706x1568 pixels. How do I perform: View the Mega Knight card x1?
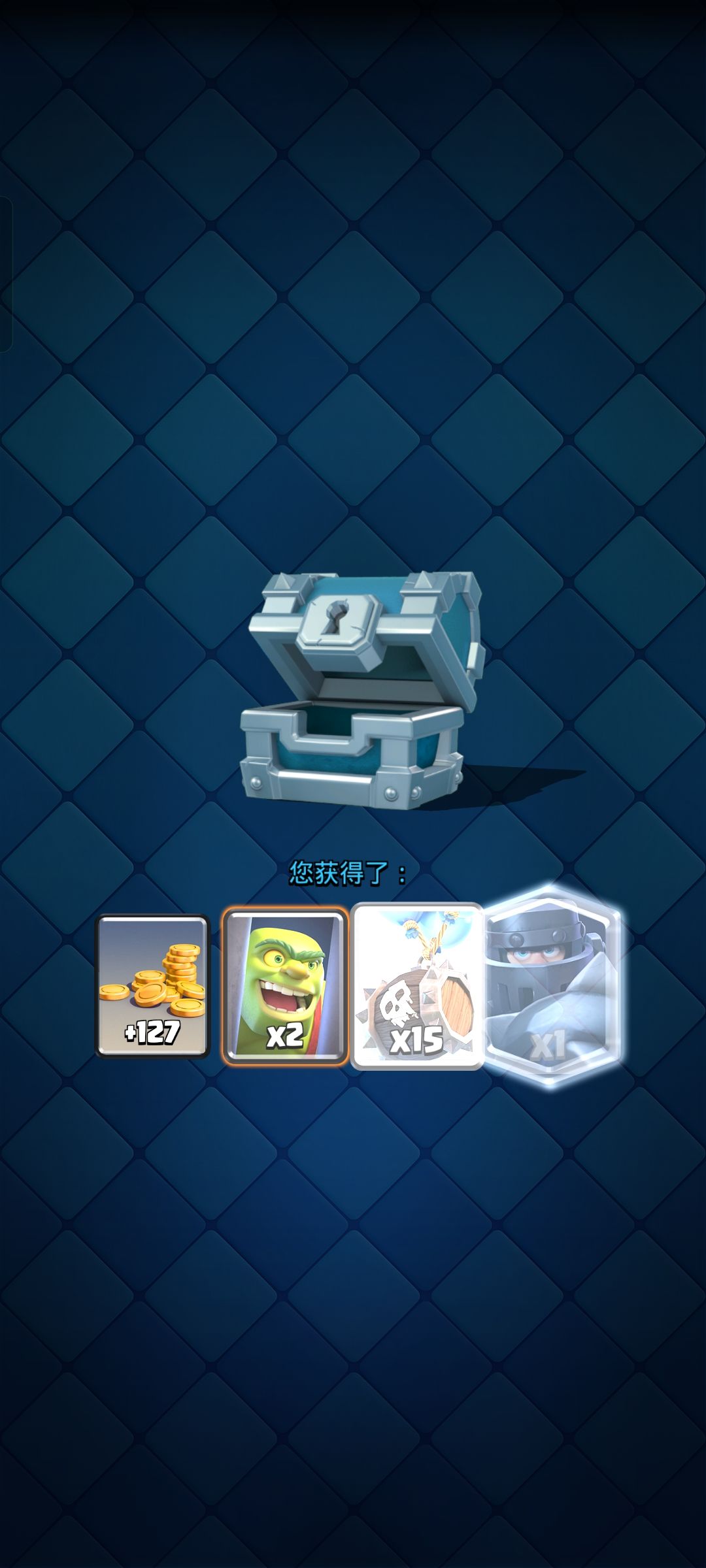coord(552,987)
